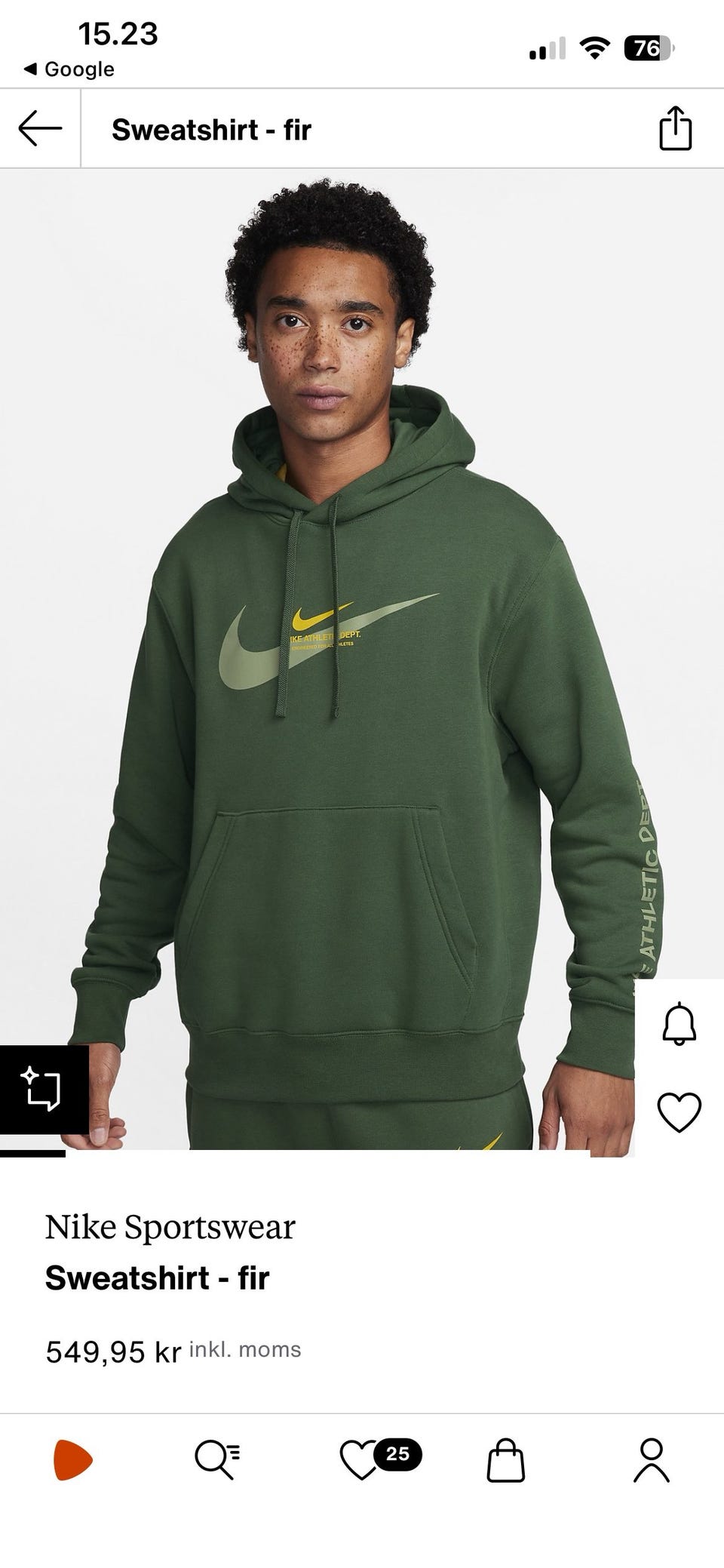The height and width of the screenshot is (1568, 724).
Task: Return to Google via the status bar link
Action: tap(69, 69)
